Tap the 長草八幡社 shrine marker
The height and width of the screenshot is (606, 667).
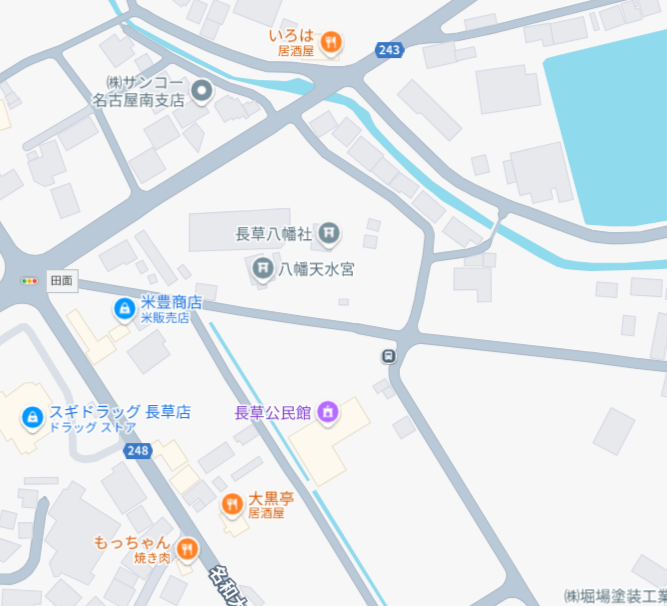329,235
